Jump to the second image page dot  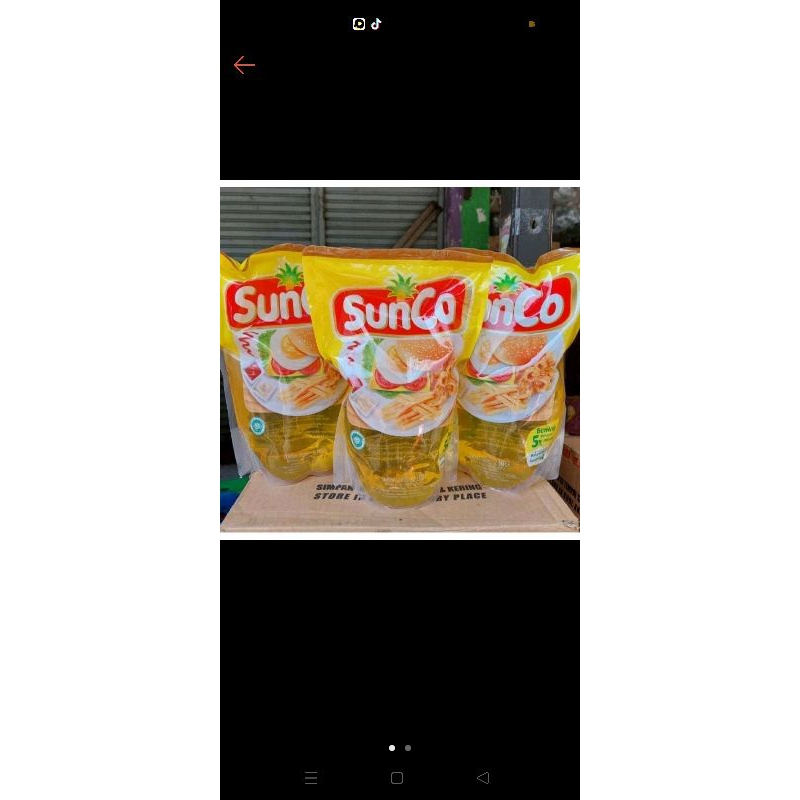[408, 748]
